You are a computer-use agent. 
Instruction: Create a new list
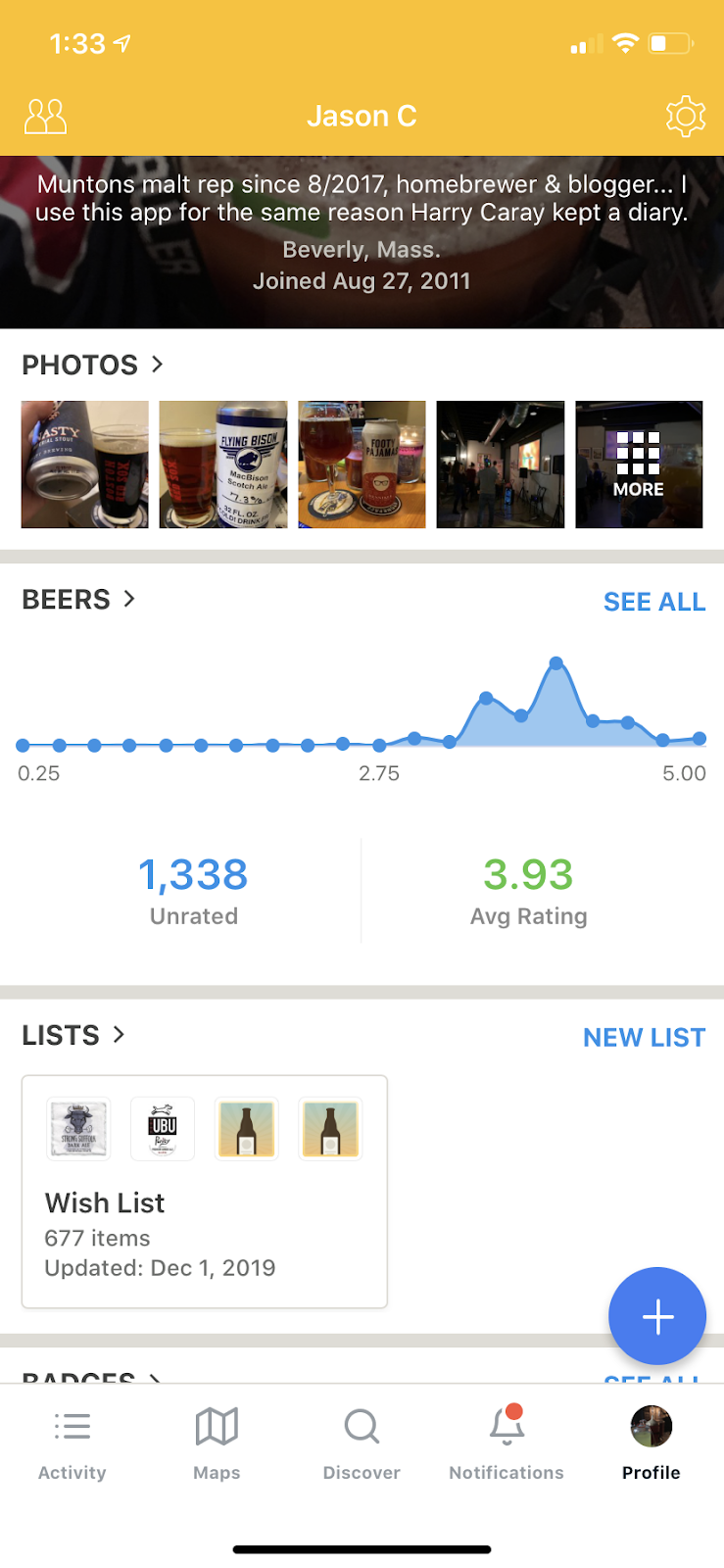pyautogui.click(x=644, y=1038)
